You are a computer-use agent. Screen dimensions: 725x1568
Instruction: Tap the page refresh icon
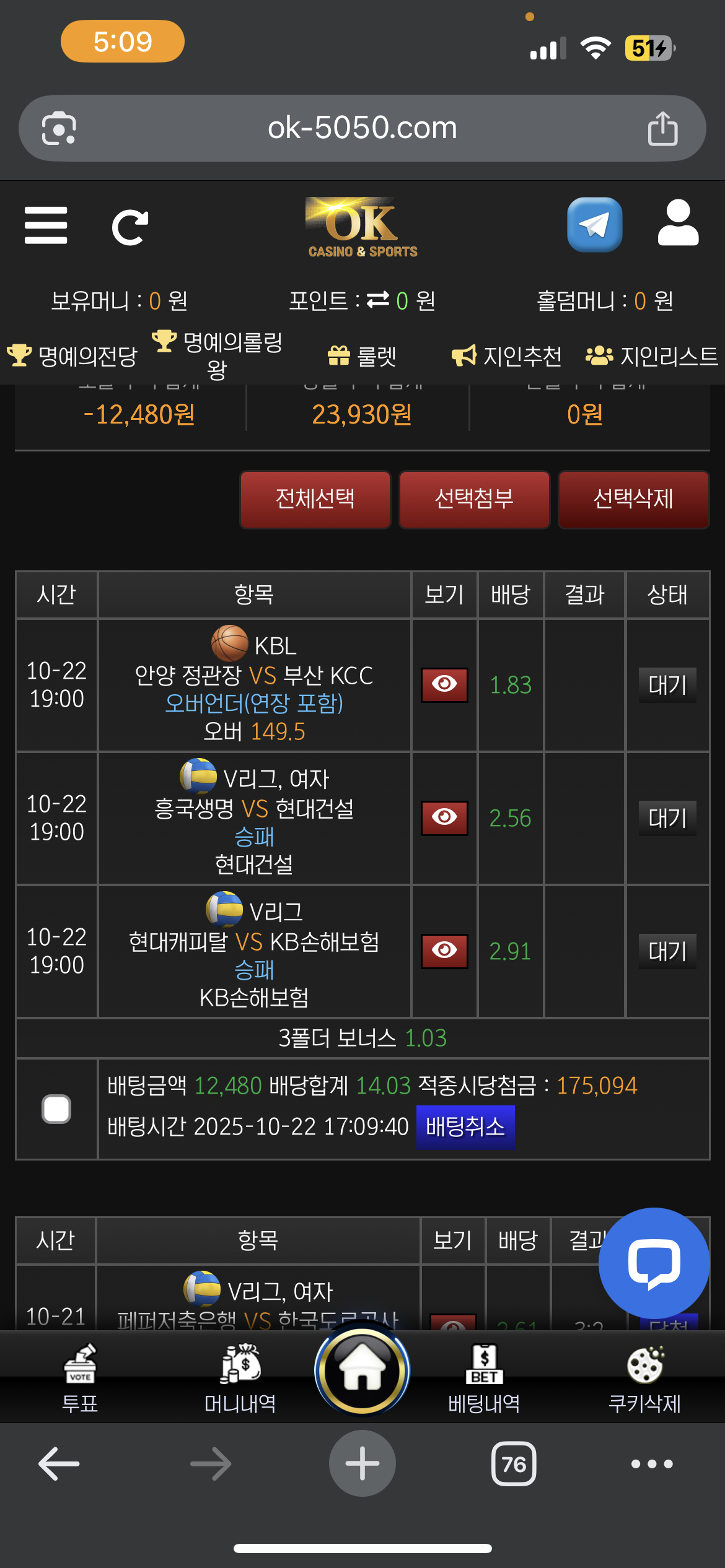[x=130, y=227]
